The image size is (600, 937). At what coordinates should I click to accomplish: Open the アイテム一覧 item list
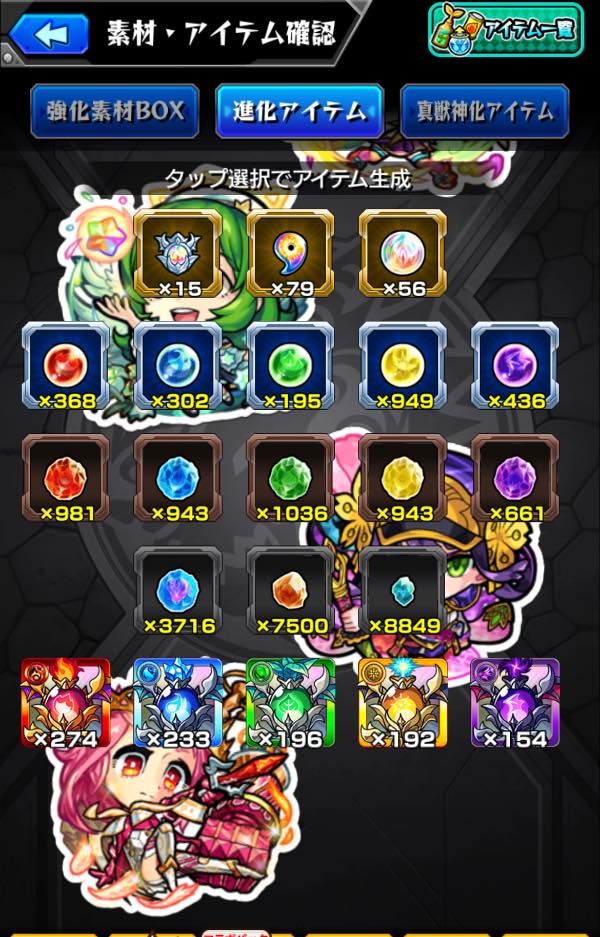pos(504,31)
